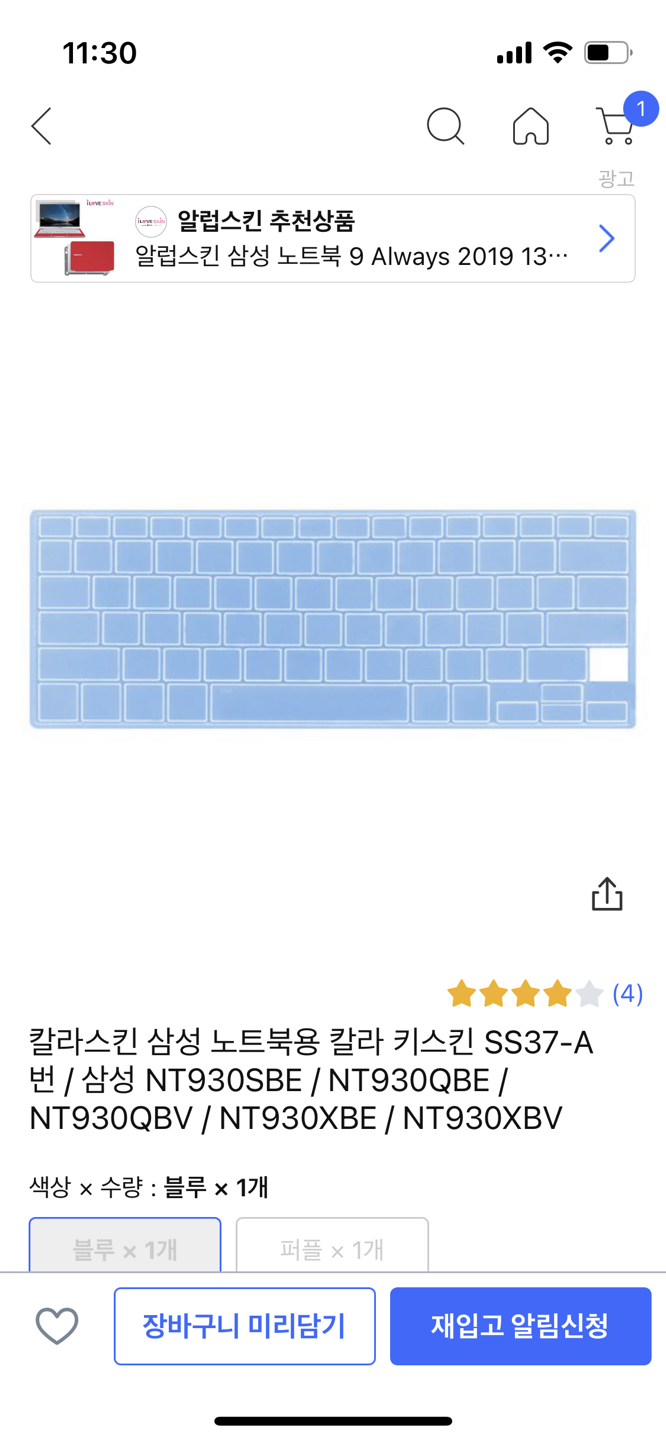Select the 퍼플 × 1개 option
Viewport: 666px width, 1440px height.
[x=332, y=1246]
